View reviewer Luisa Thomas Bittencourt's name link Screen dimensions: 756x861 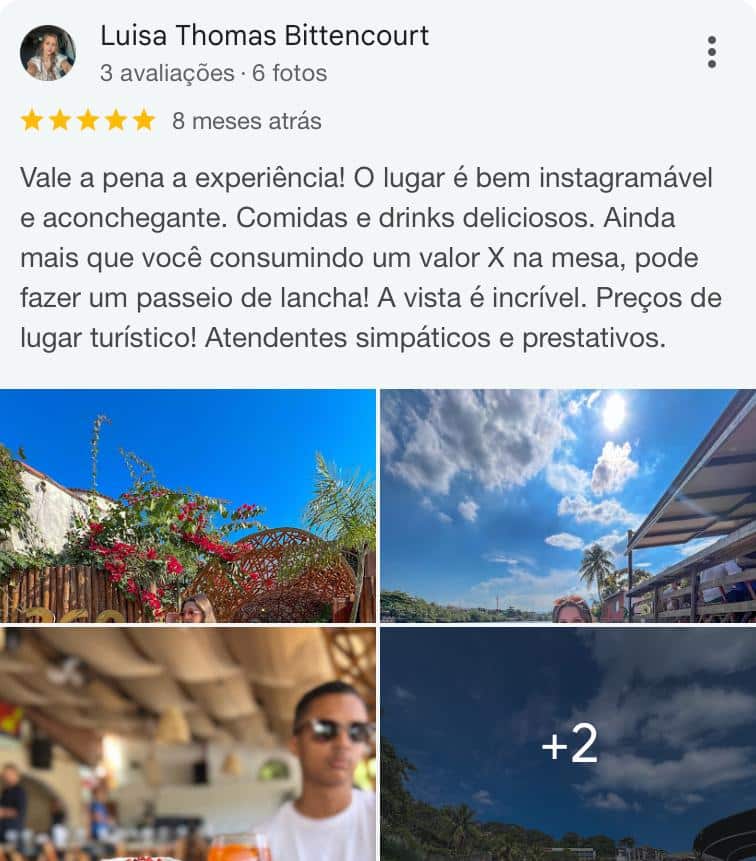point(264,36)
